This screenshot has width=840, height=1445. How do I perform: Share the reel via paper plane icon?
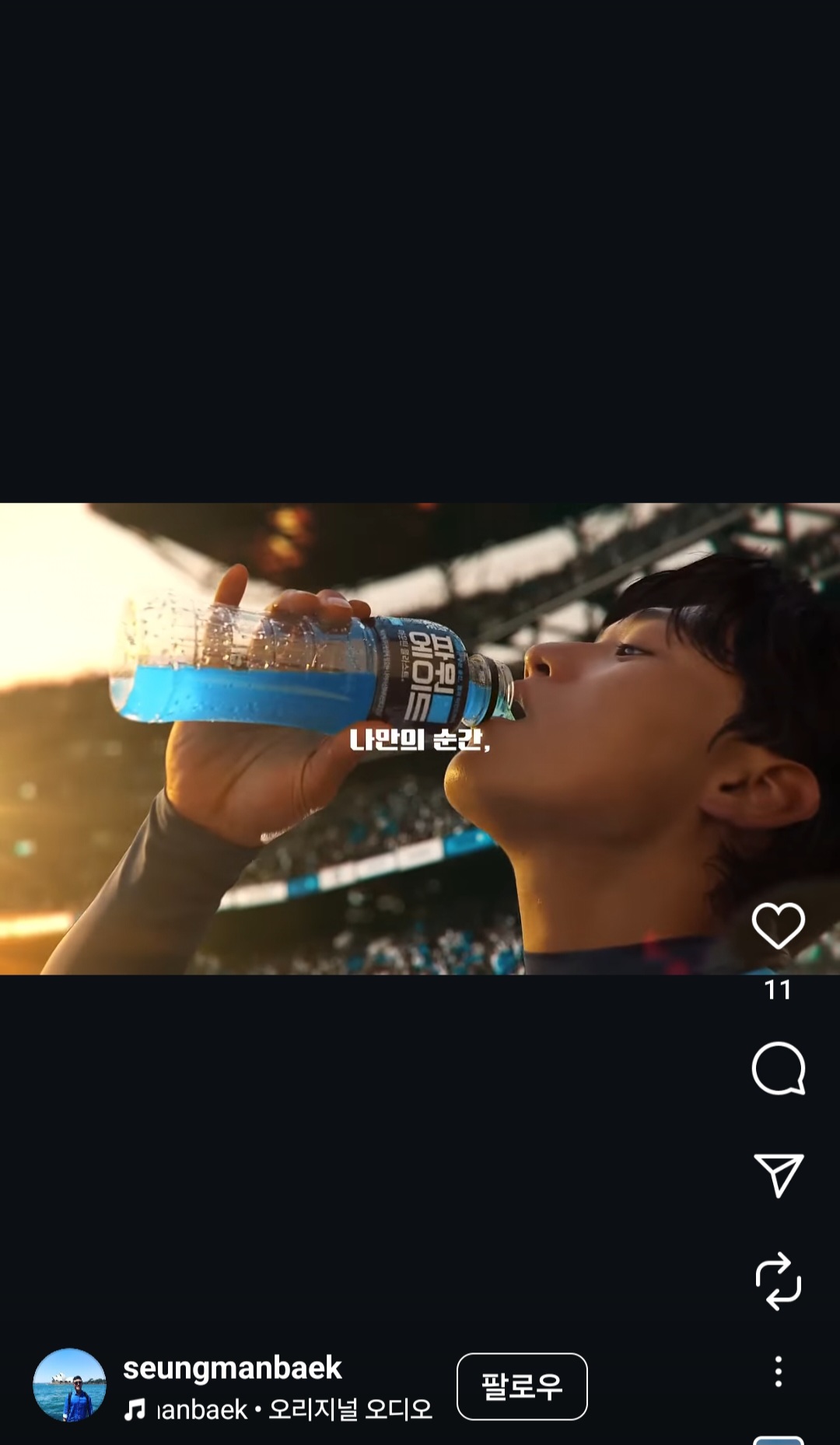778,1174
